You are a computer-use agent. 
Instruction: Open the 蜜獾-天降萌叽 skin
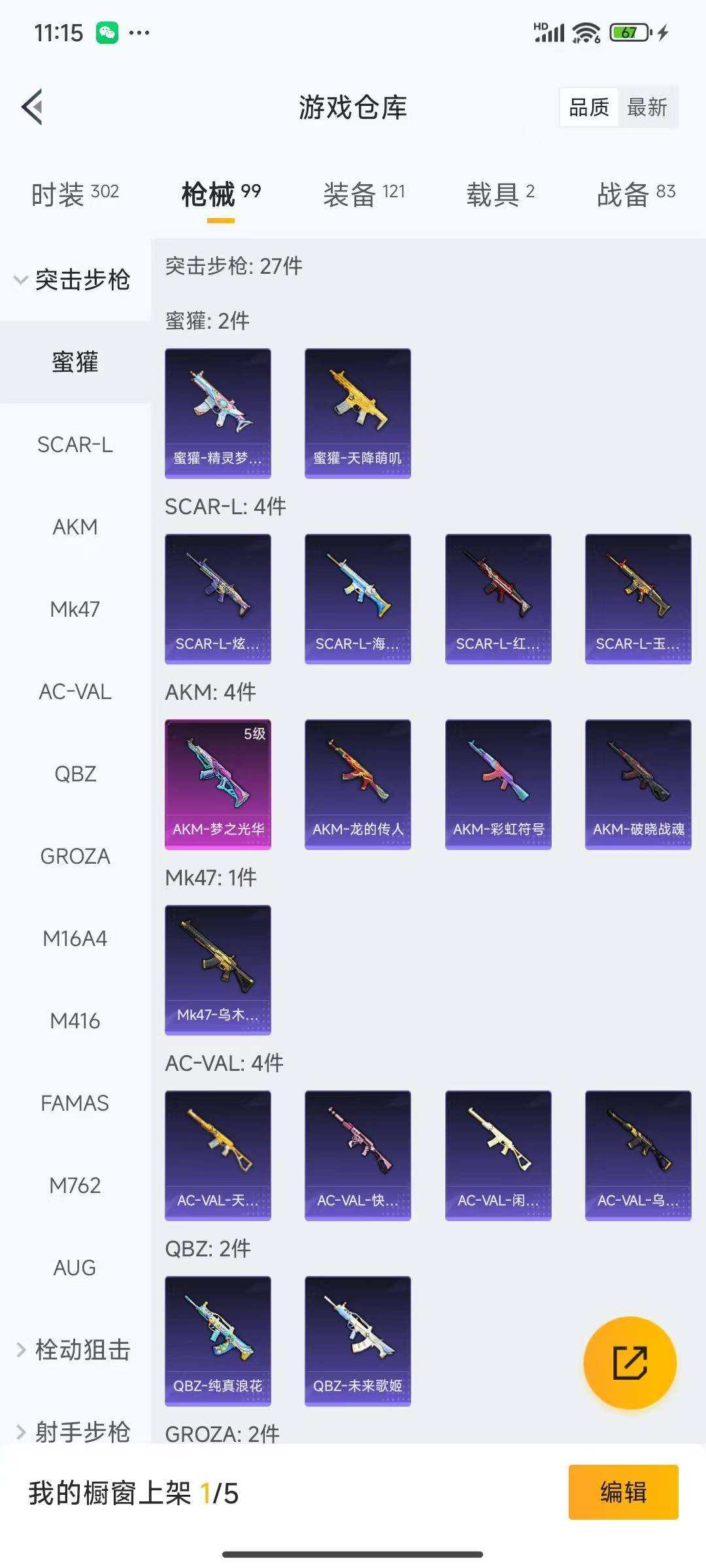pos(358,413)
